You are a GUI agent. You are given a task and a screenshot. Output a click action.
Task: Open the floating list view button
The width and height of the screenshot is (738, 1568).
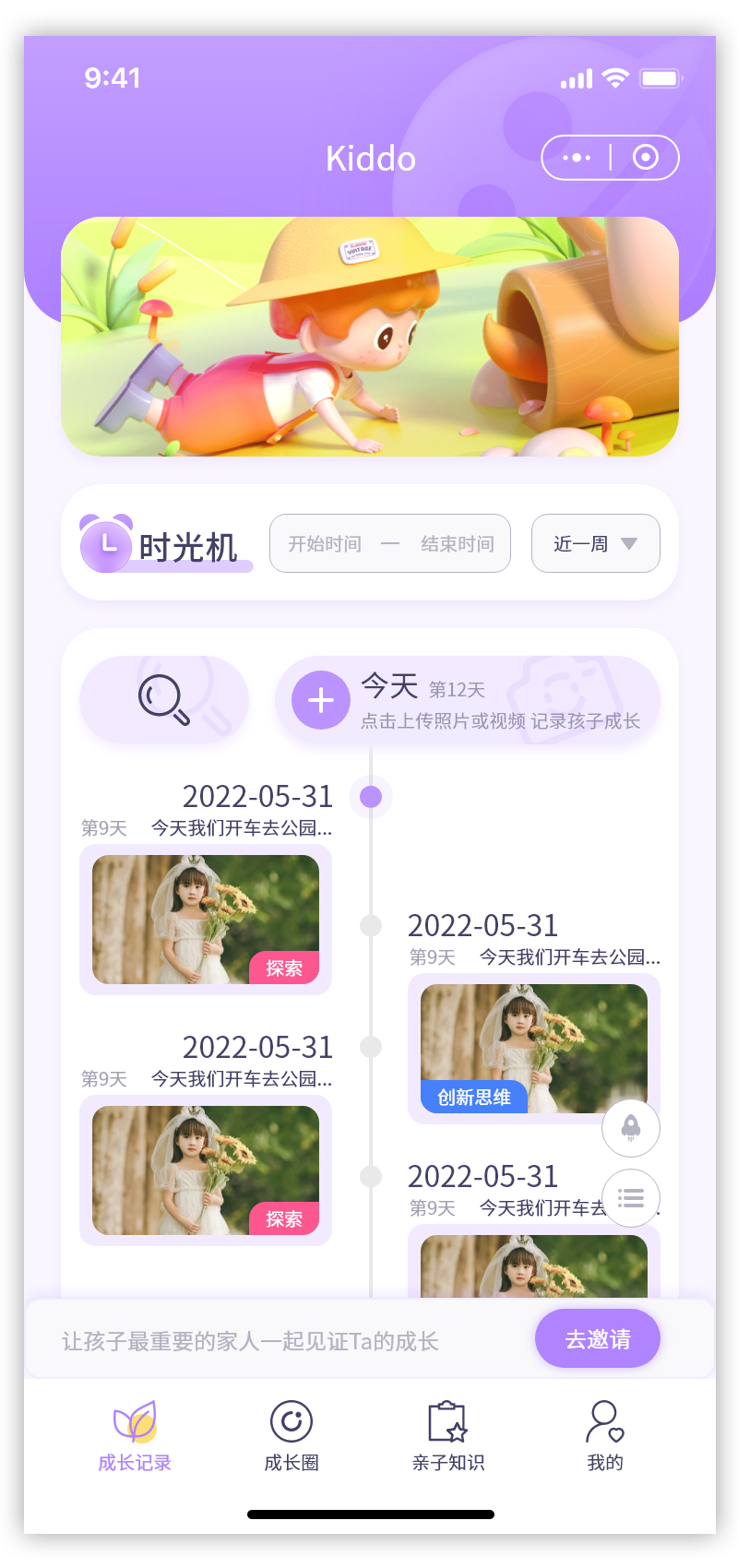[x=631, y=1198]
